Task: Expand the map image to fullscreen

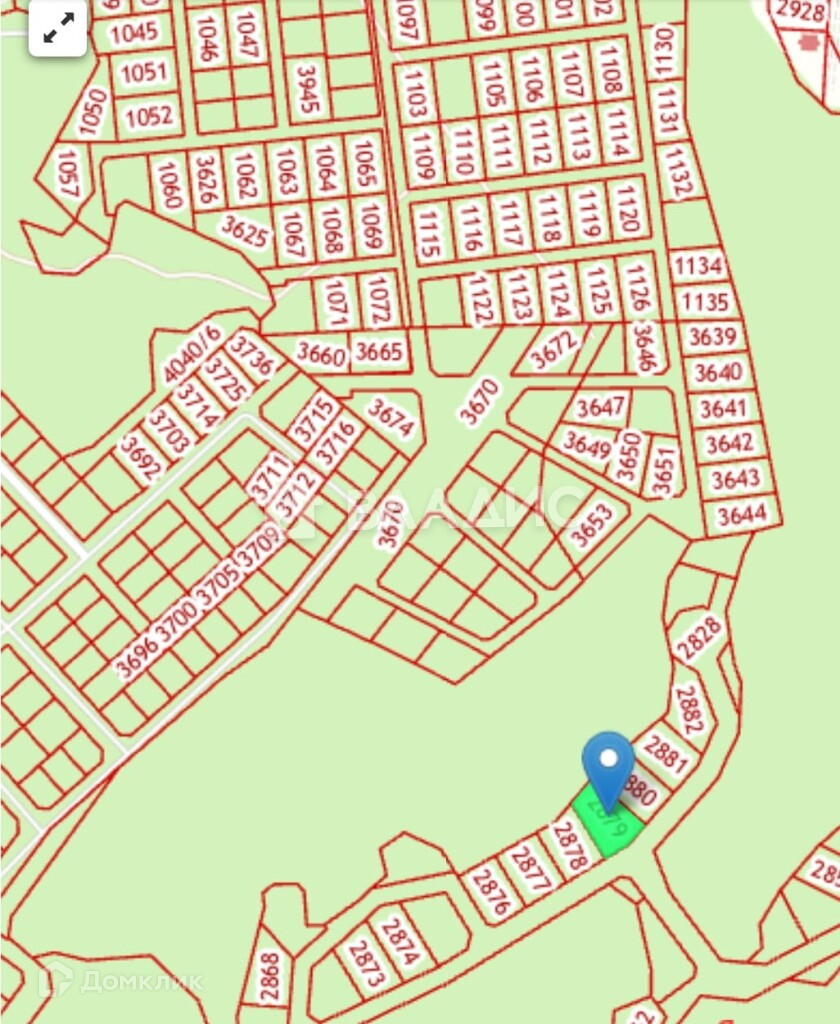Action: pos(58,29)
